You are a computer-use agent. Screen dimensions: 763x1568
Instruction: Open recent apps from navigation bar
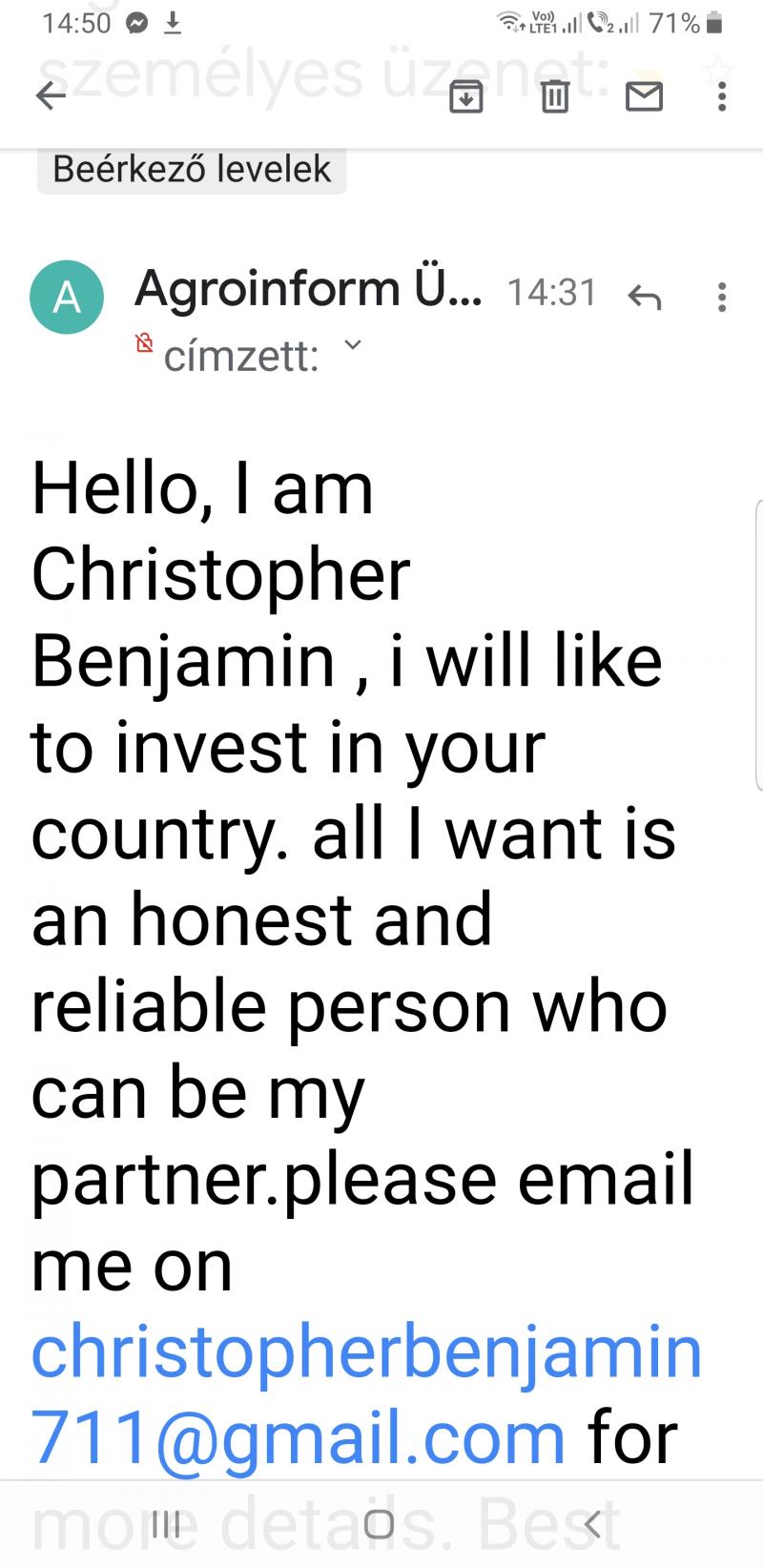pos(165,1523)
